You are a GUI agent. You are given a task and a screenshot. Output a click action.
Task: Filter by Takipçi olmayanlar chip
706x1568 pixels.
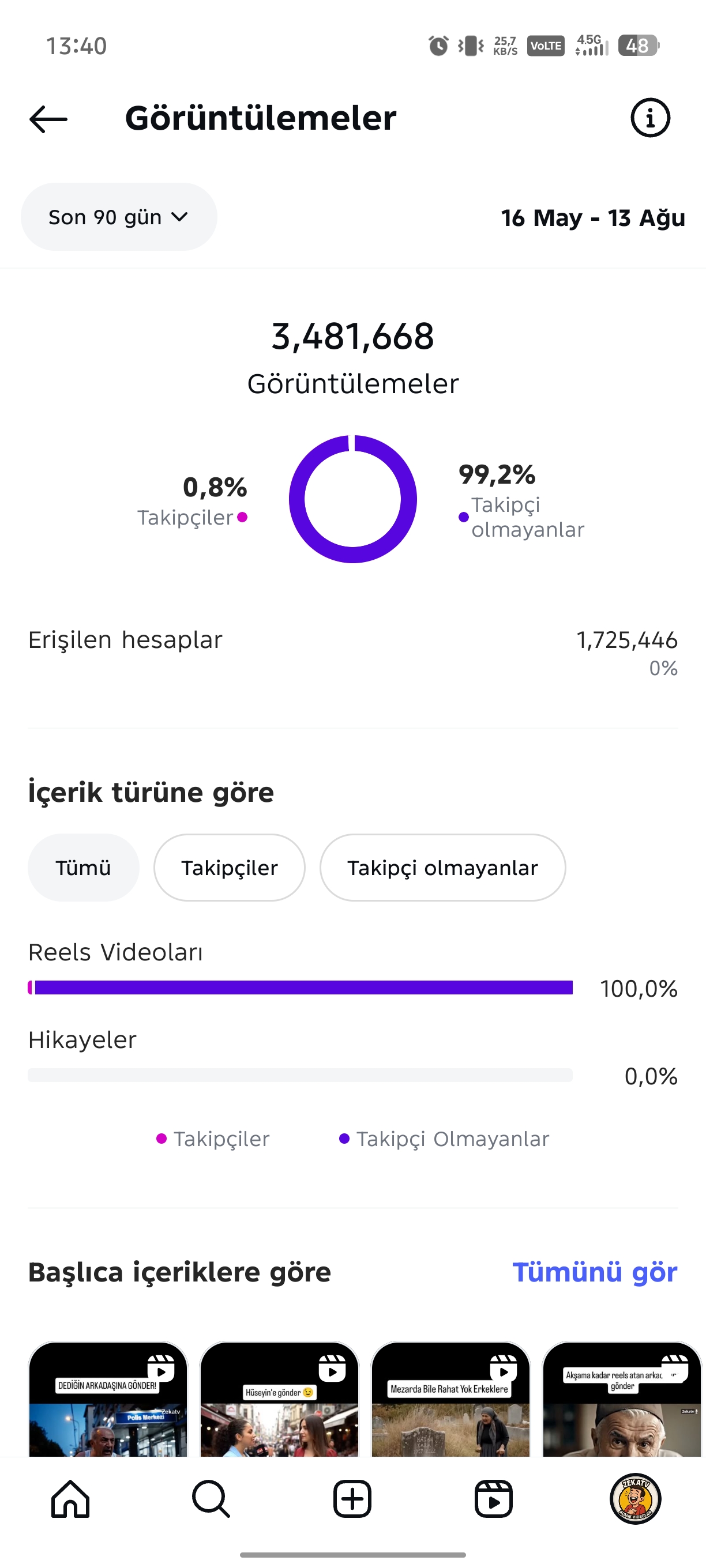(x=442, y=868)
